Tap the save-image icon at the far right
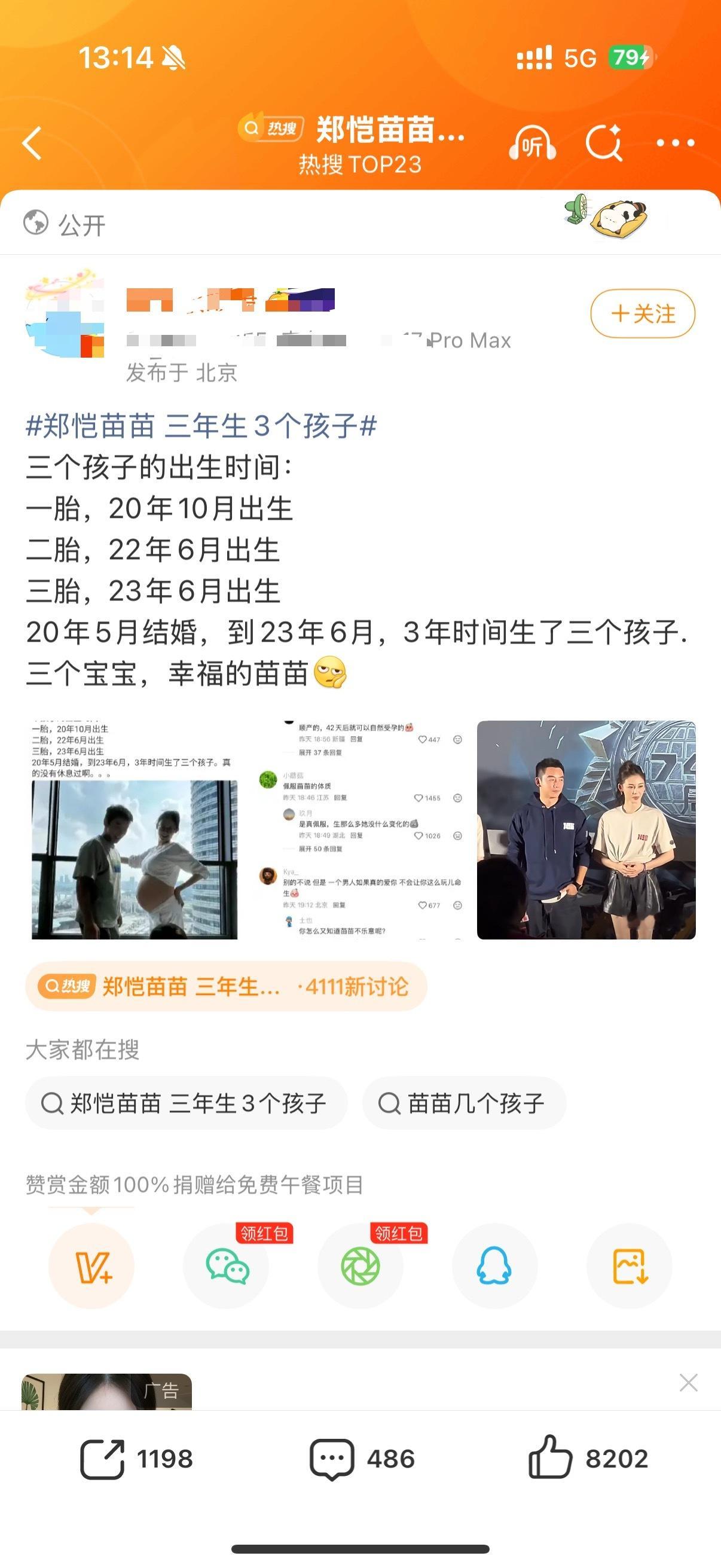721x1568 pixels. pyautogui.click(x=631, y=1267)
